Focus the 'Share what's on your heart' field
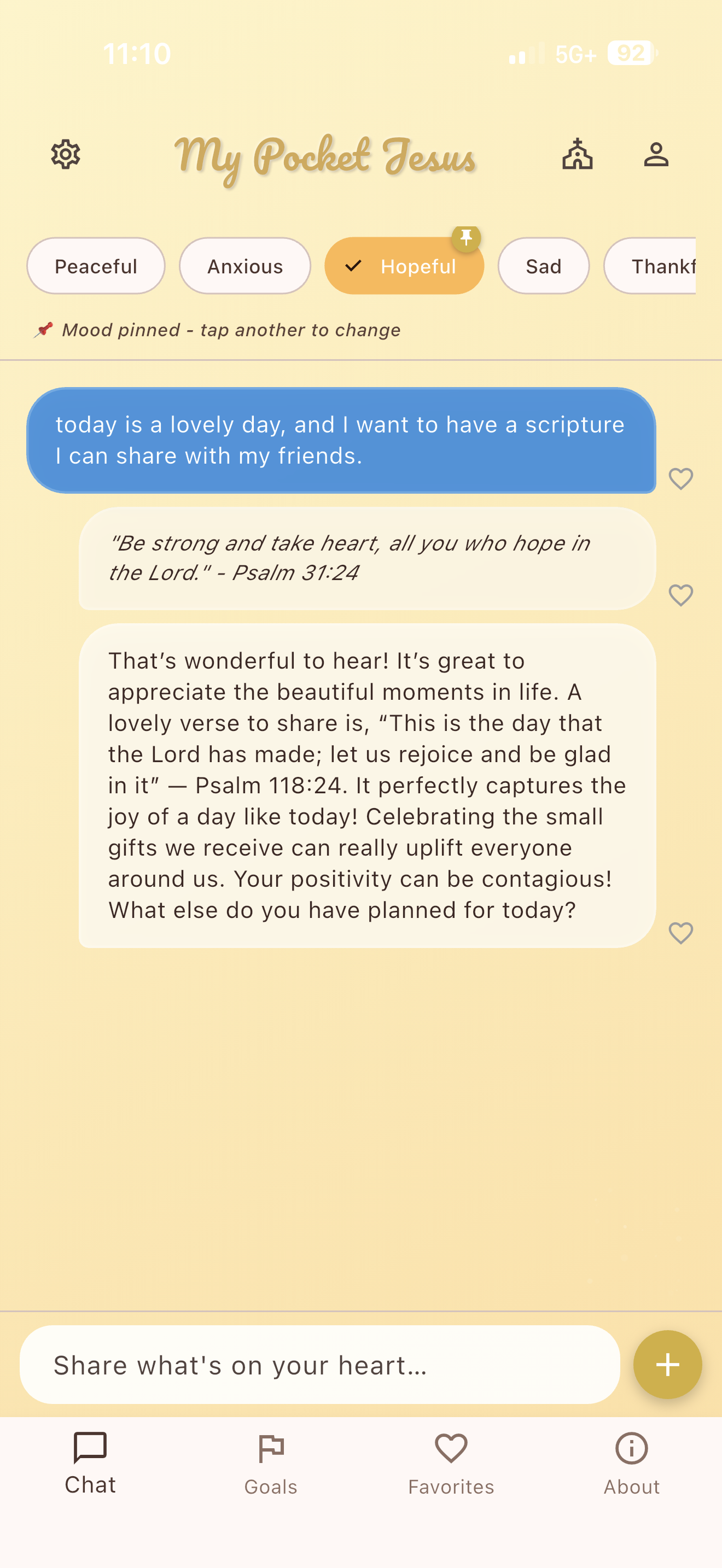This screenshot has height=1568, width=722. [319, 1365]
